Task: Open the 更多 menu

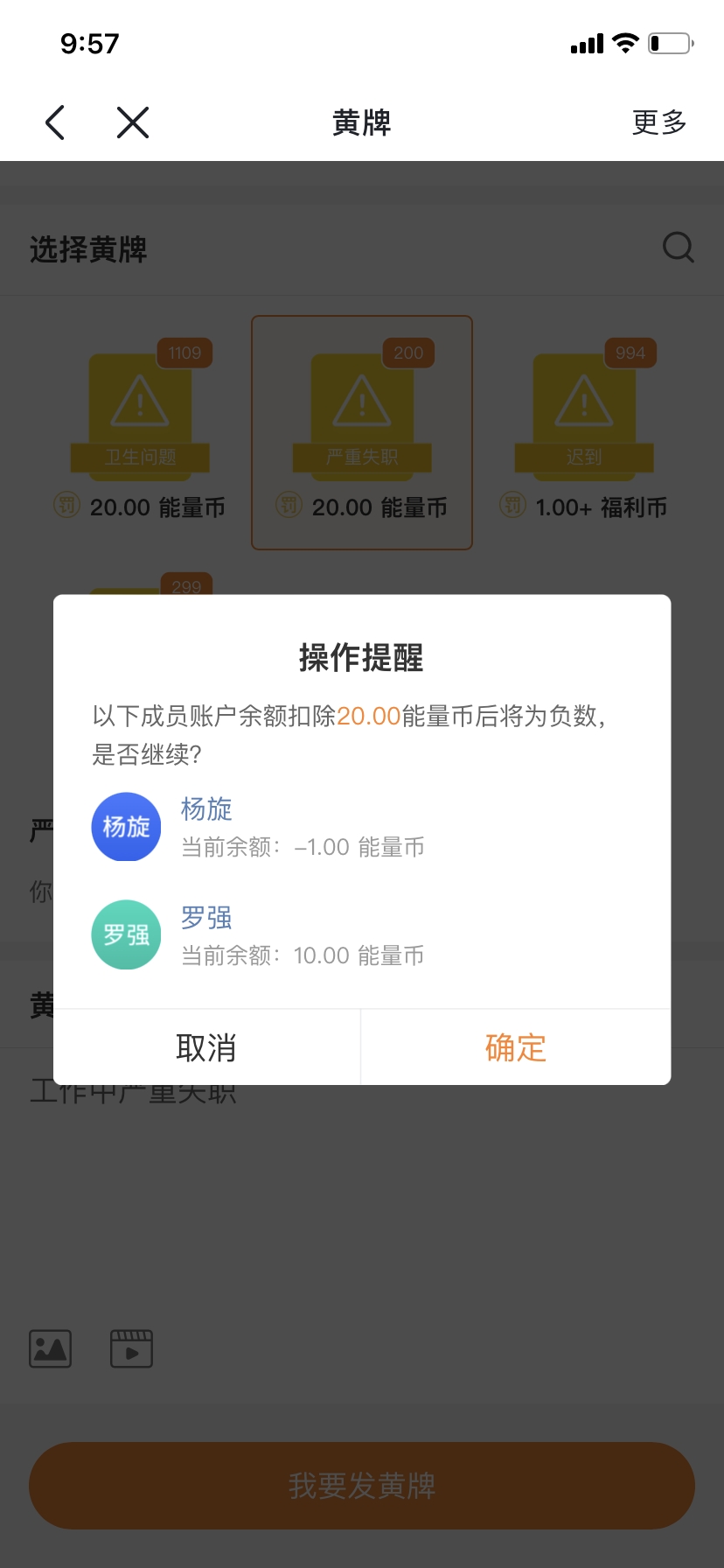Action: point(659,122)
